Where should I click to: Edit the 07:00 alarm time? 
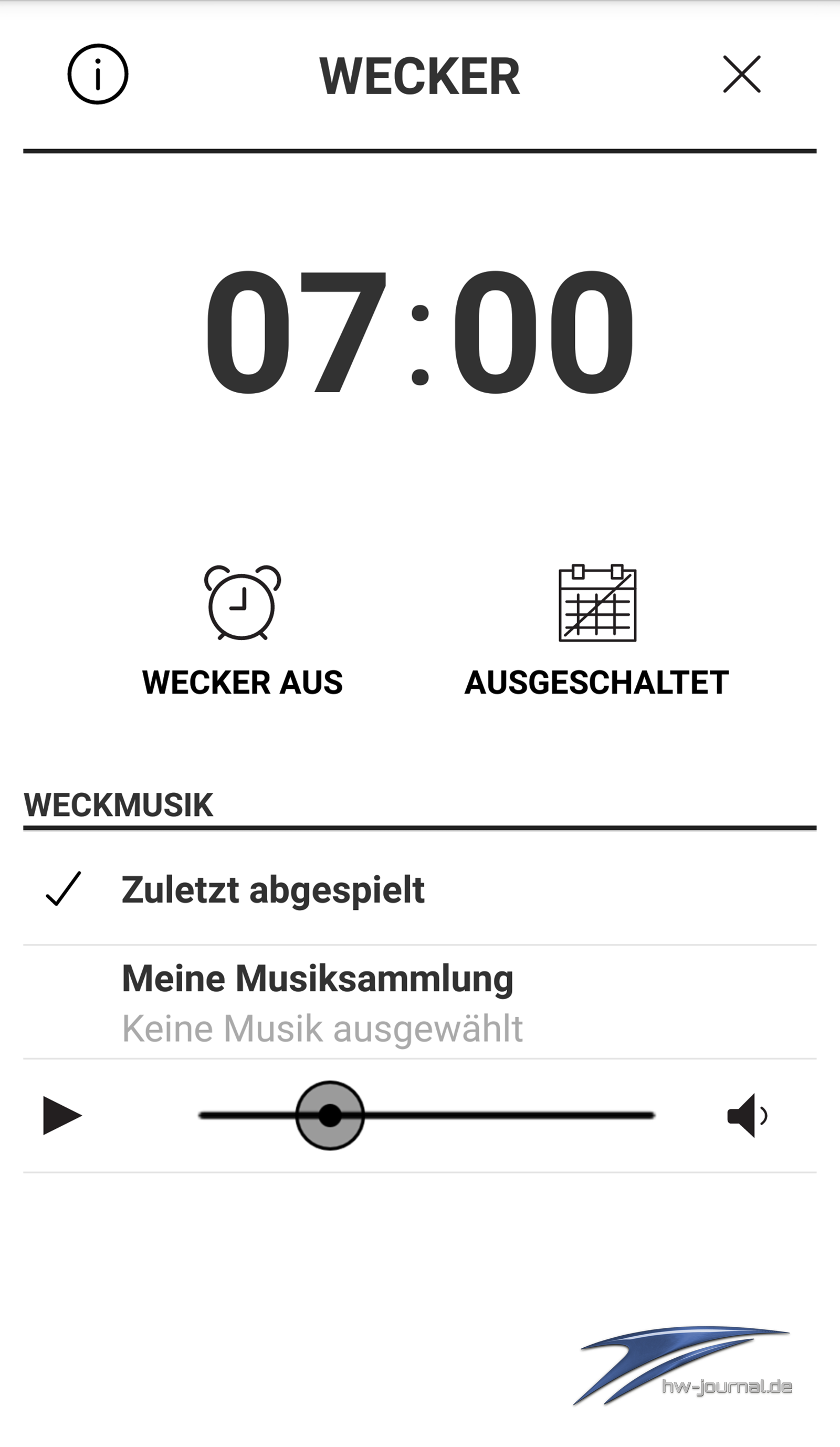point(419,332)
